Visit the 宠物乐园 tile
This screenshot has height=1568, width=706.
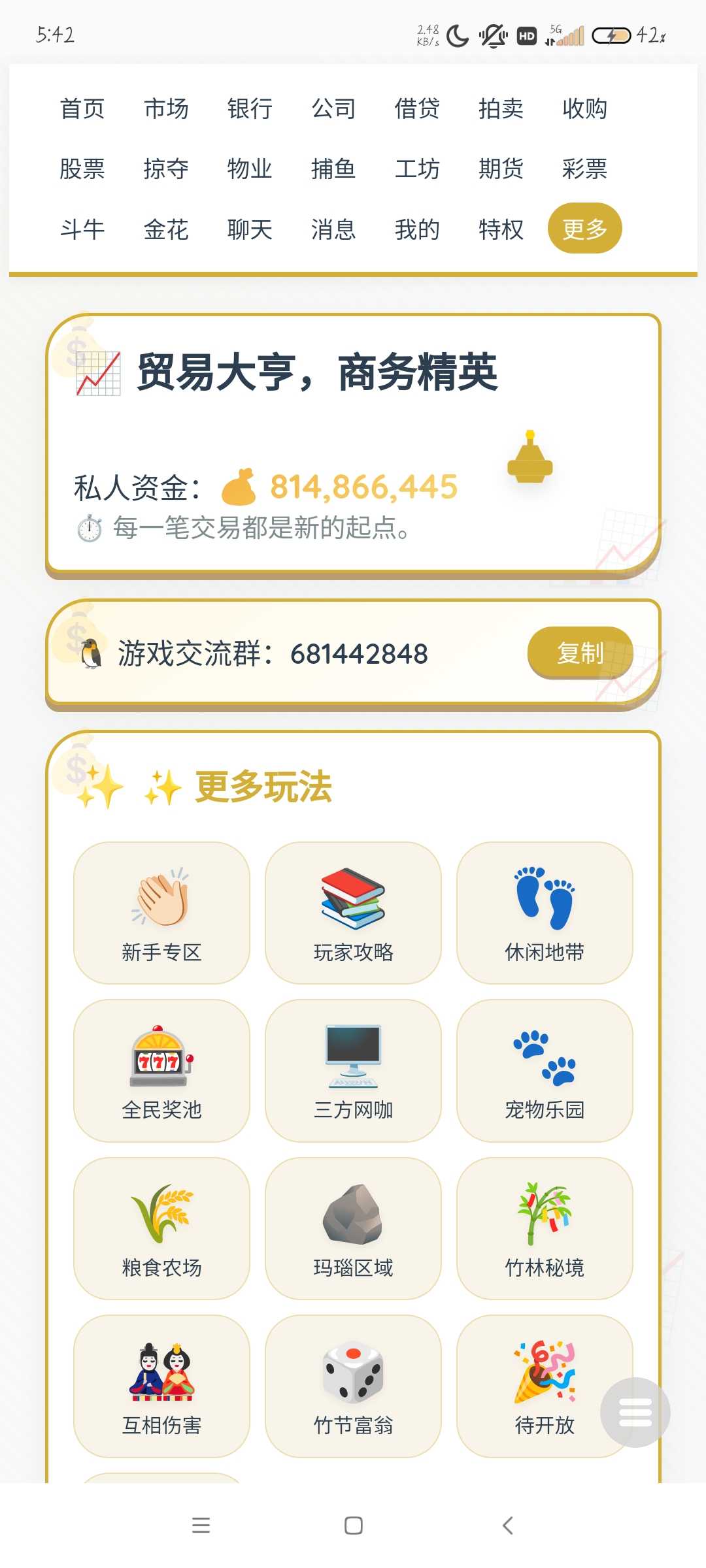(x=545, y=1071)
